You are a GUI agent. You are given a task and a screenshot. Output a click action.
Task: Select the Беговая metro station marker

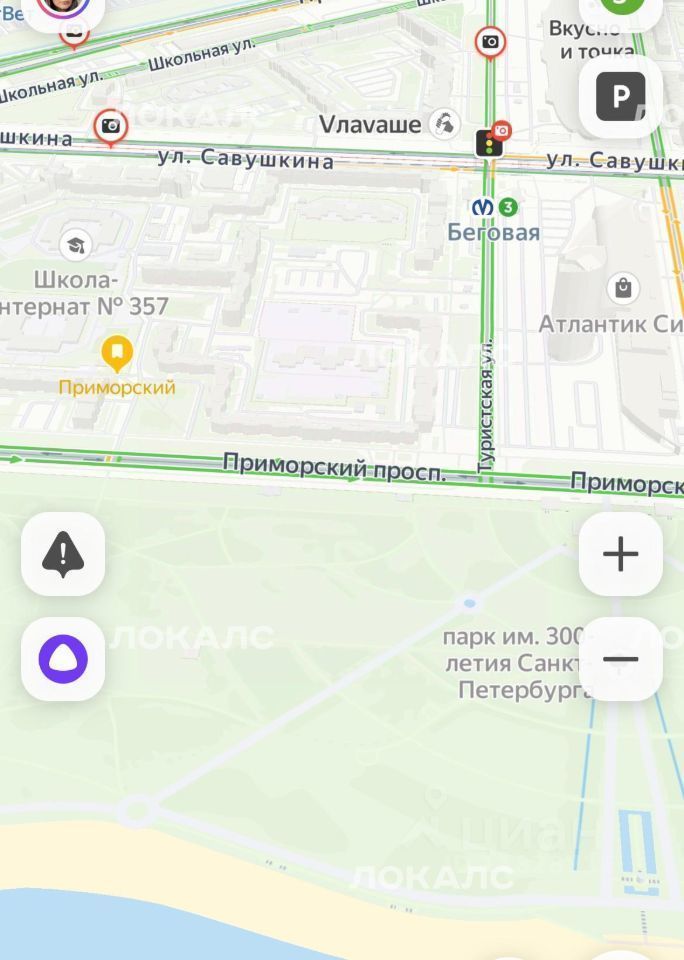click(x=484, y=207)
